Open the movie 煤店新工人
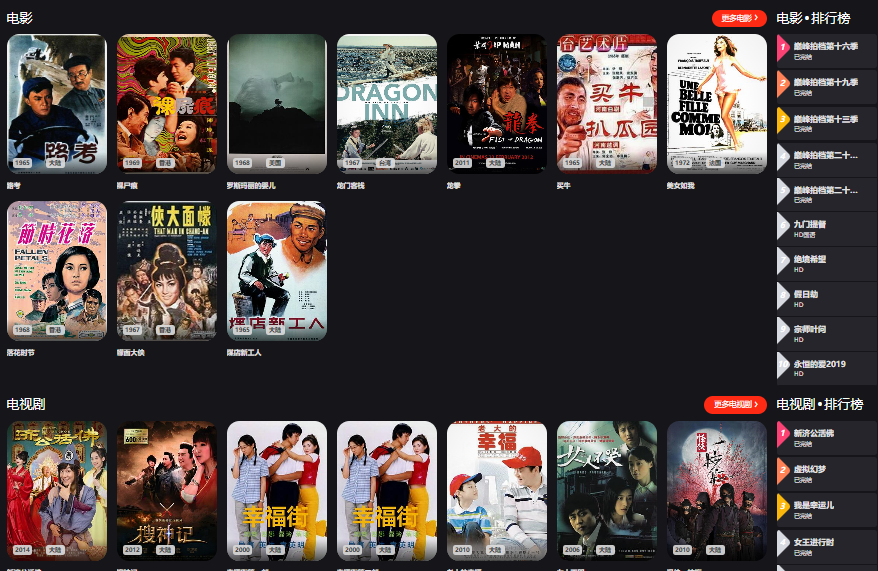The height and width of the screenshot is (571, 878). click(277, 271)
